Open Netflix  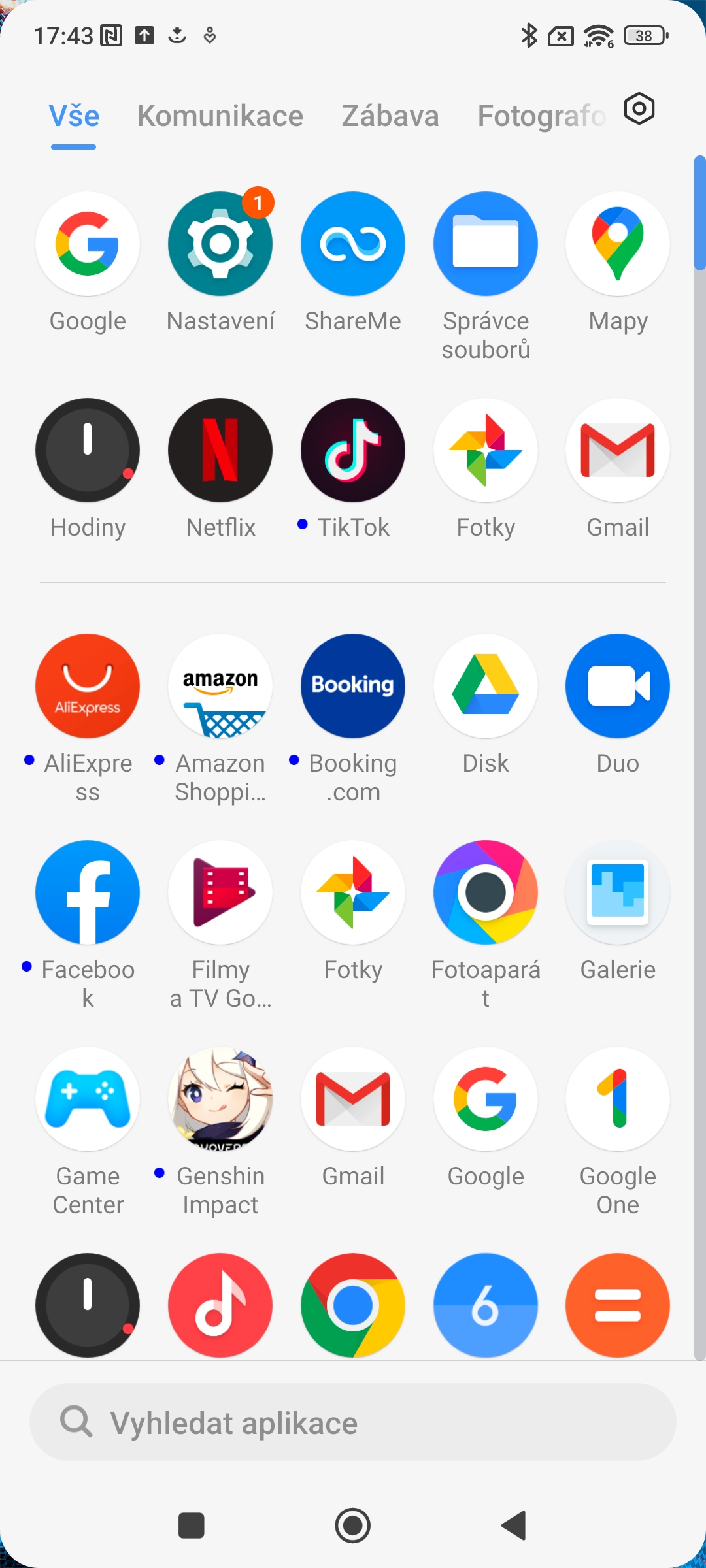[220, 450]
